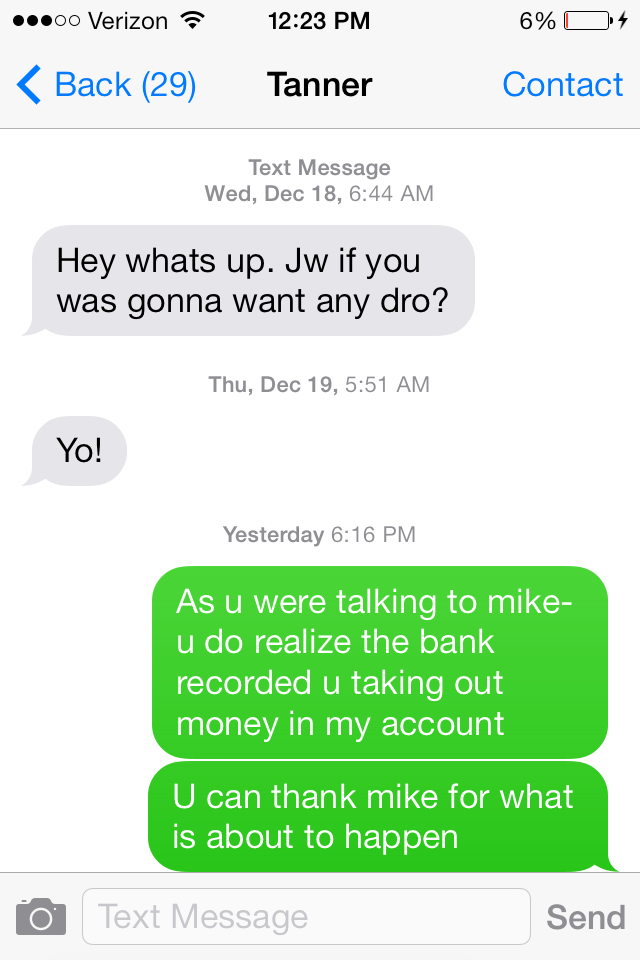Hit the Send button
Viewport: 640px width, 960px height.
(x=585, y=917)
